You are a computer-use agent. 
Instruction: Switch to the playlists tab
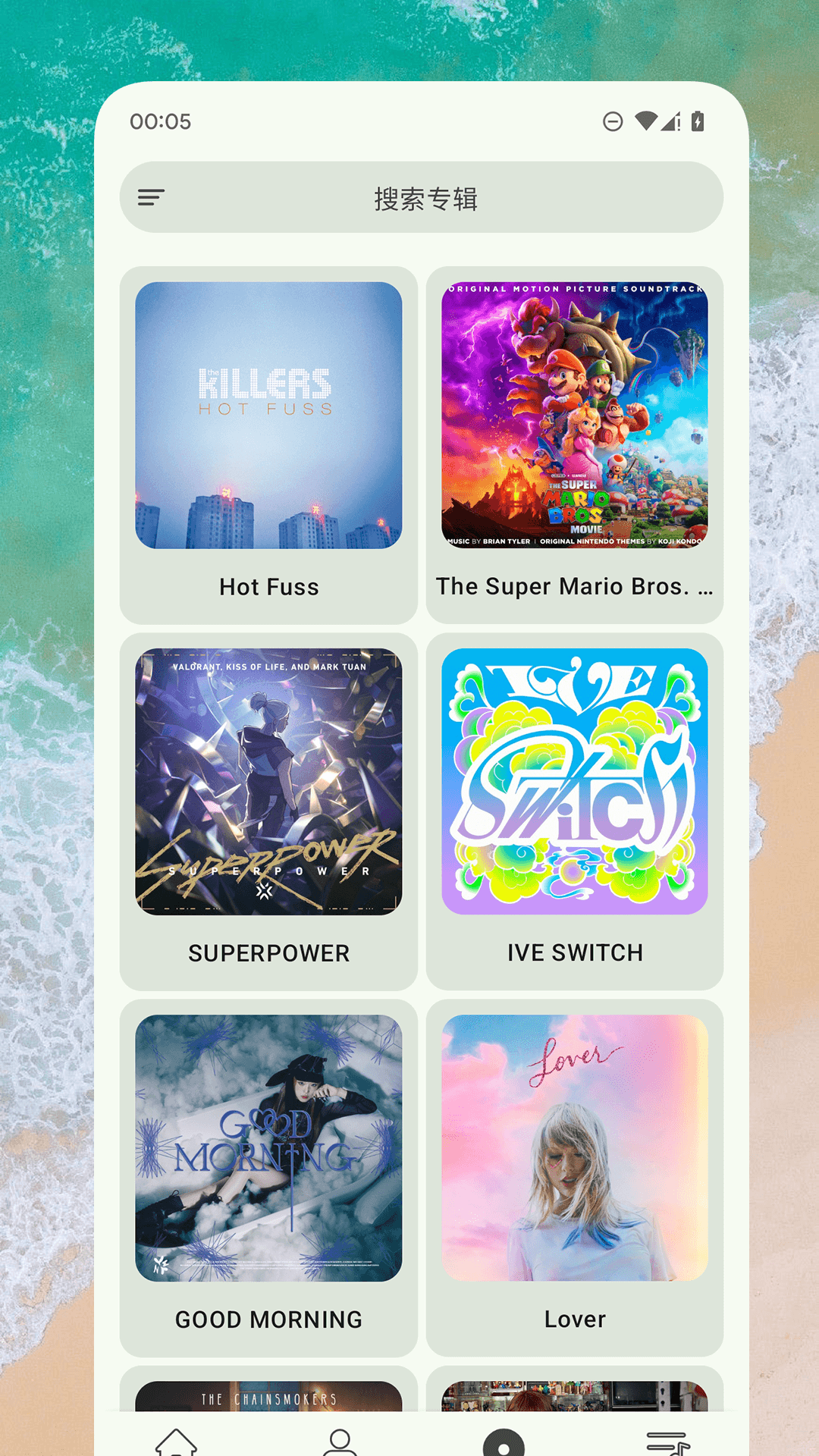[667, 1442]
